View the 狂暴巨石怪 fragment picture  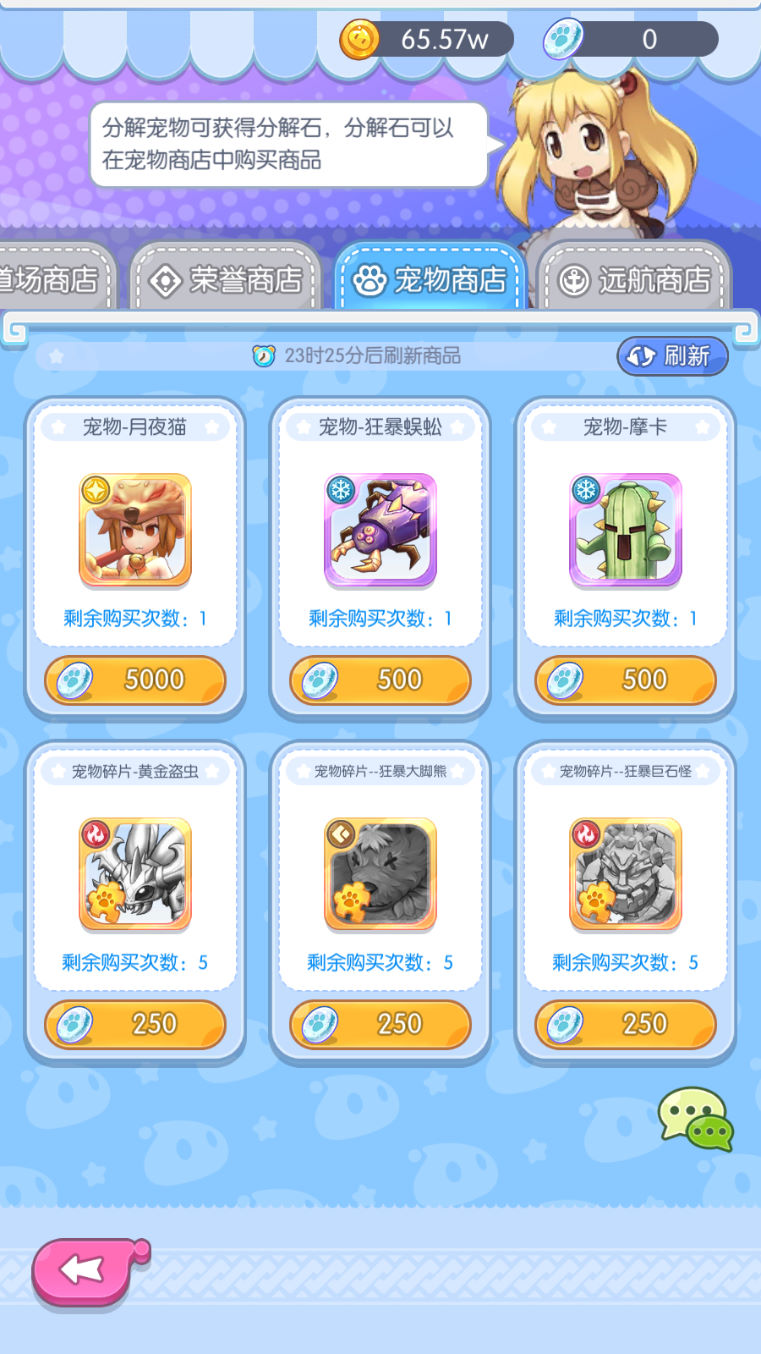point(625,874)
